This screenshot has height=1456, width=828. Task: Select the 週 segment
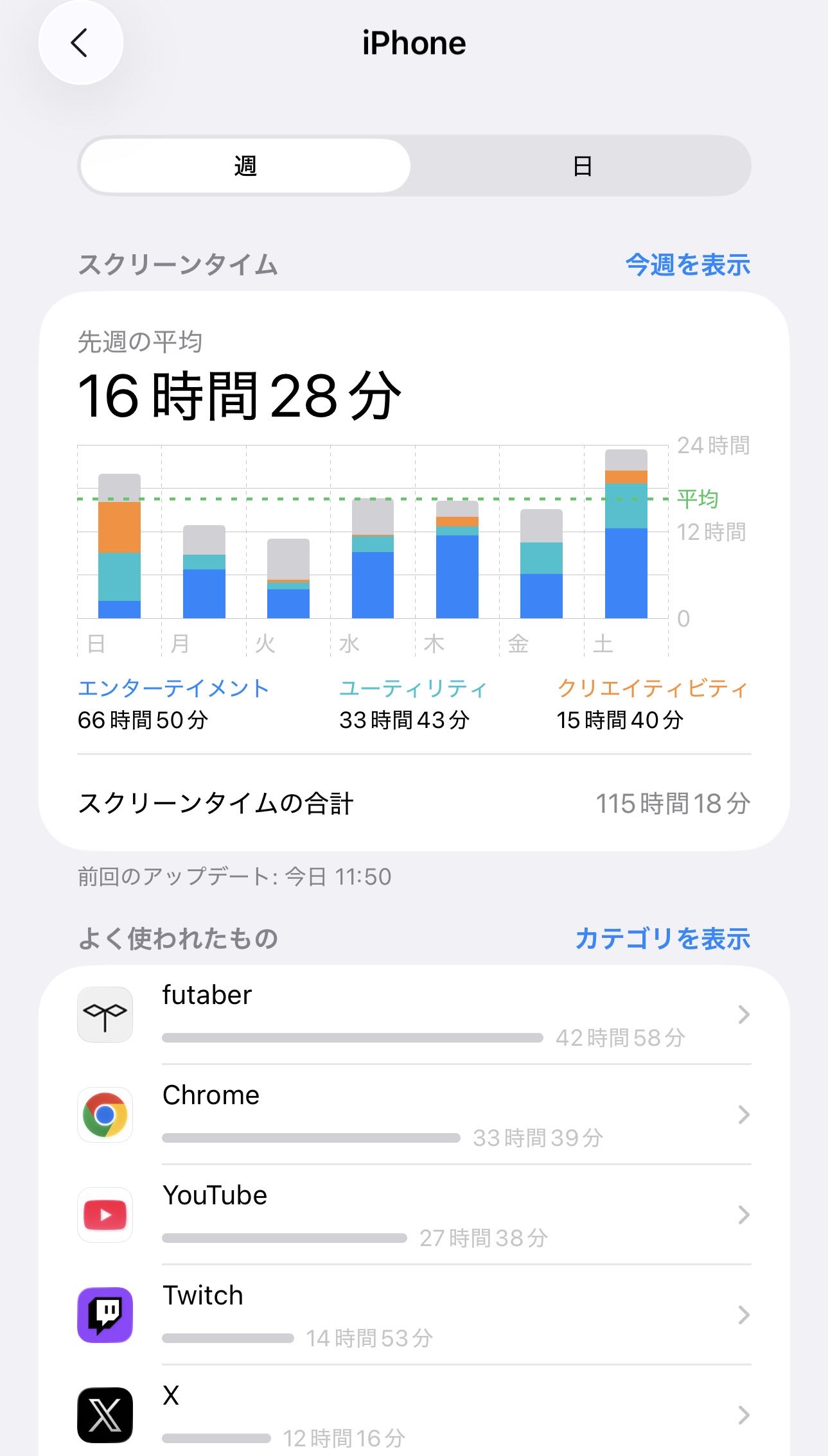(245, 166)
